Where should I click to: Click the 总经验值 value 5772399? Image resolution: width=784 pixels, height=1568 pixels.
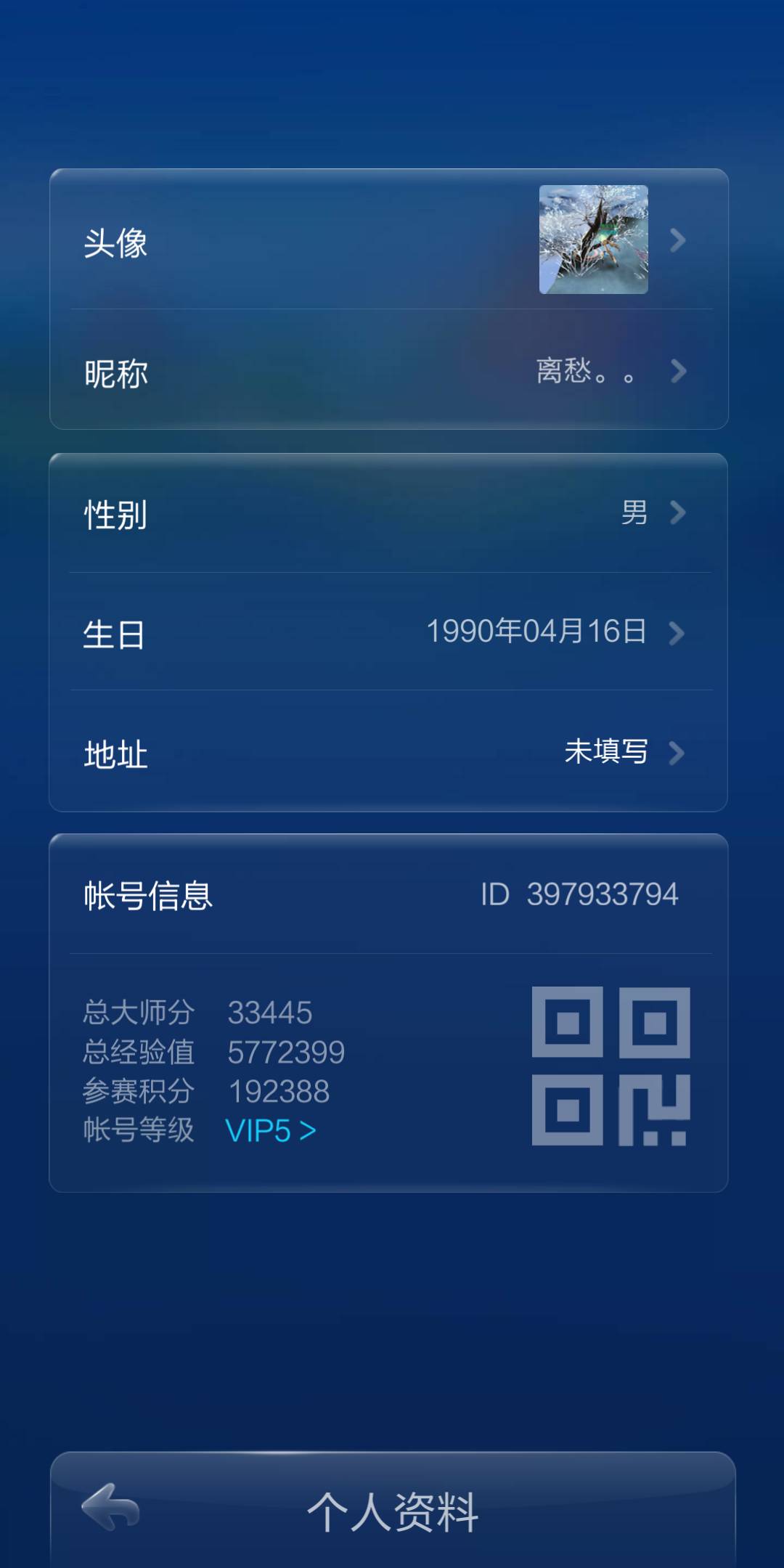point(286,1052)
